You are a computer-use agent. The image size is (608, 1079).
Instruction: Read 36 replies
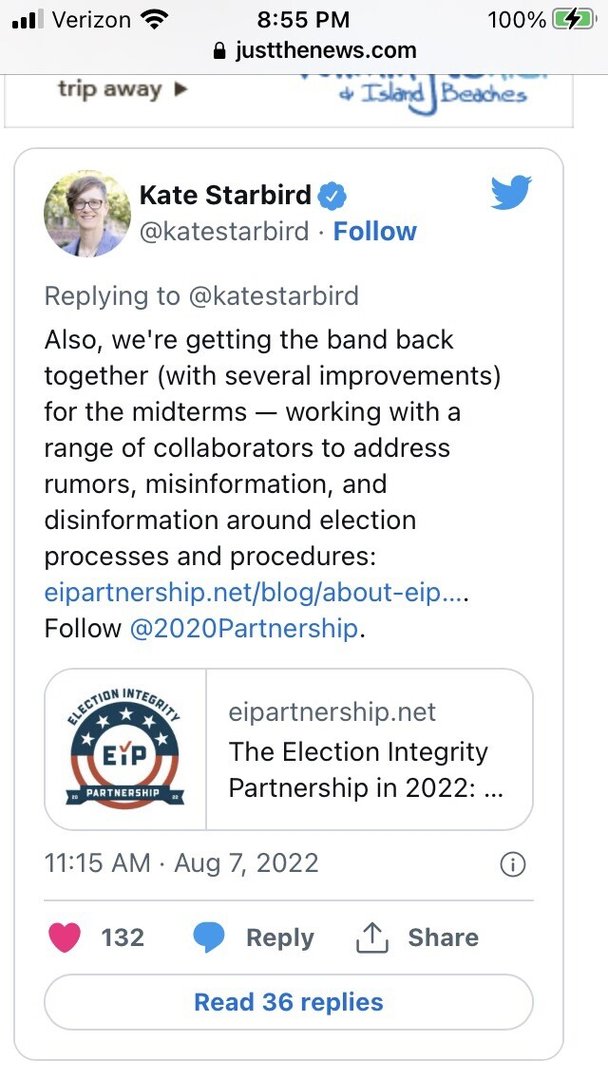click(x=288, y=1002)
